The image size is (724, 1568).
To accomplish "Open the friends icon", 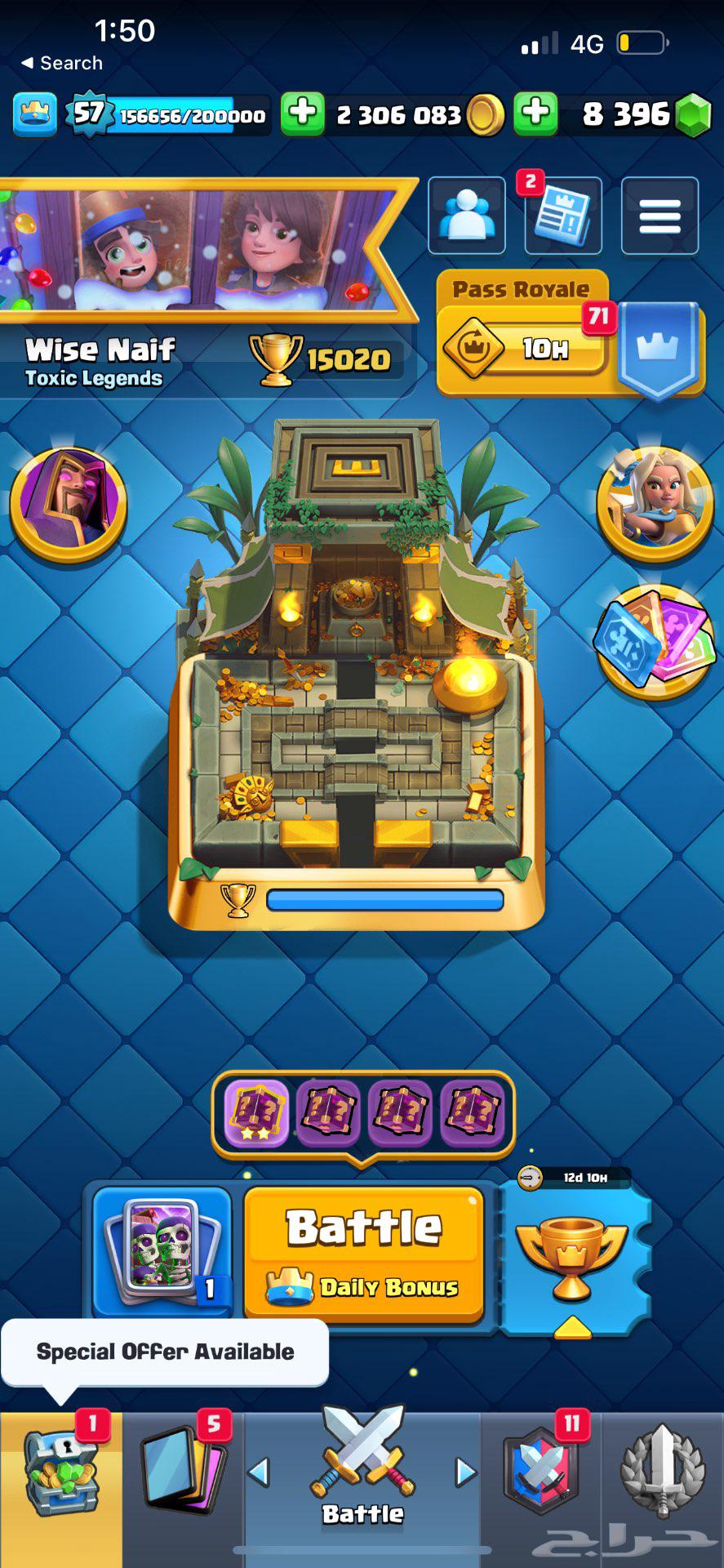I will 466,216.
